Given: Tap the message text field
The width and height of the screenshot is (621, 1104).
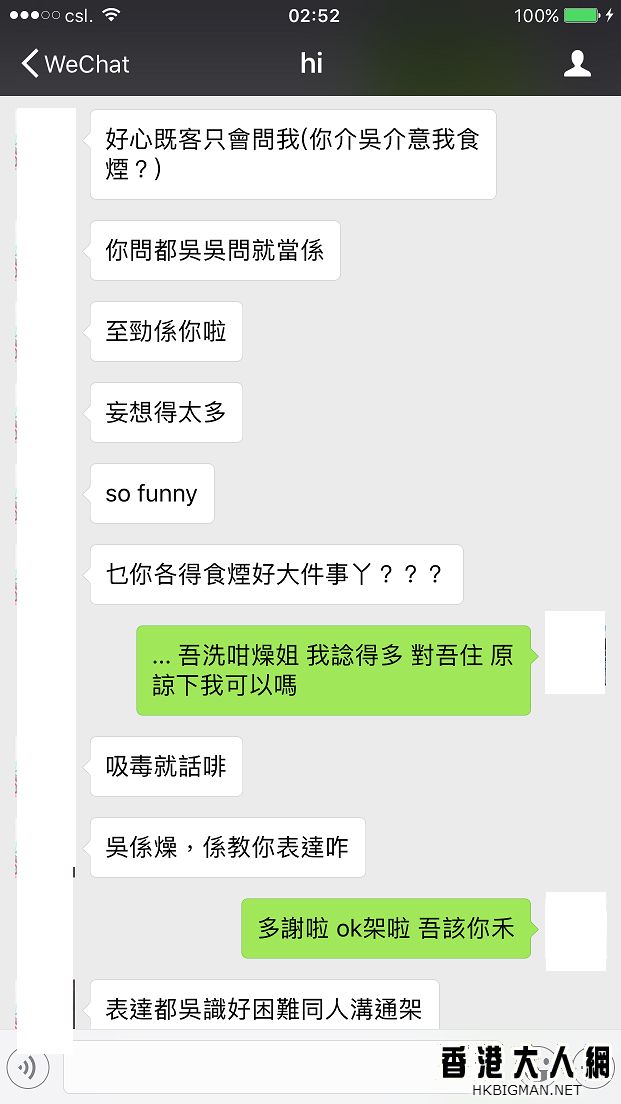Looking at the screenshot, I should point(250,1070).
